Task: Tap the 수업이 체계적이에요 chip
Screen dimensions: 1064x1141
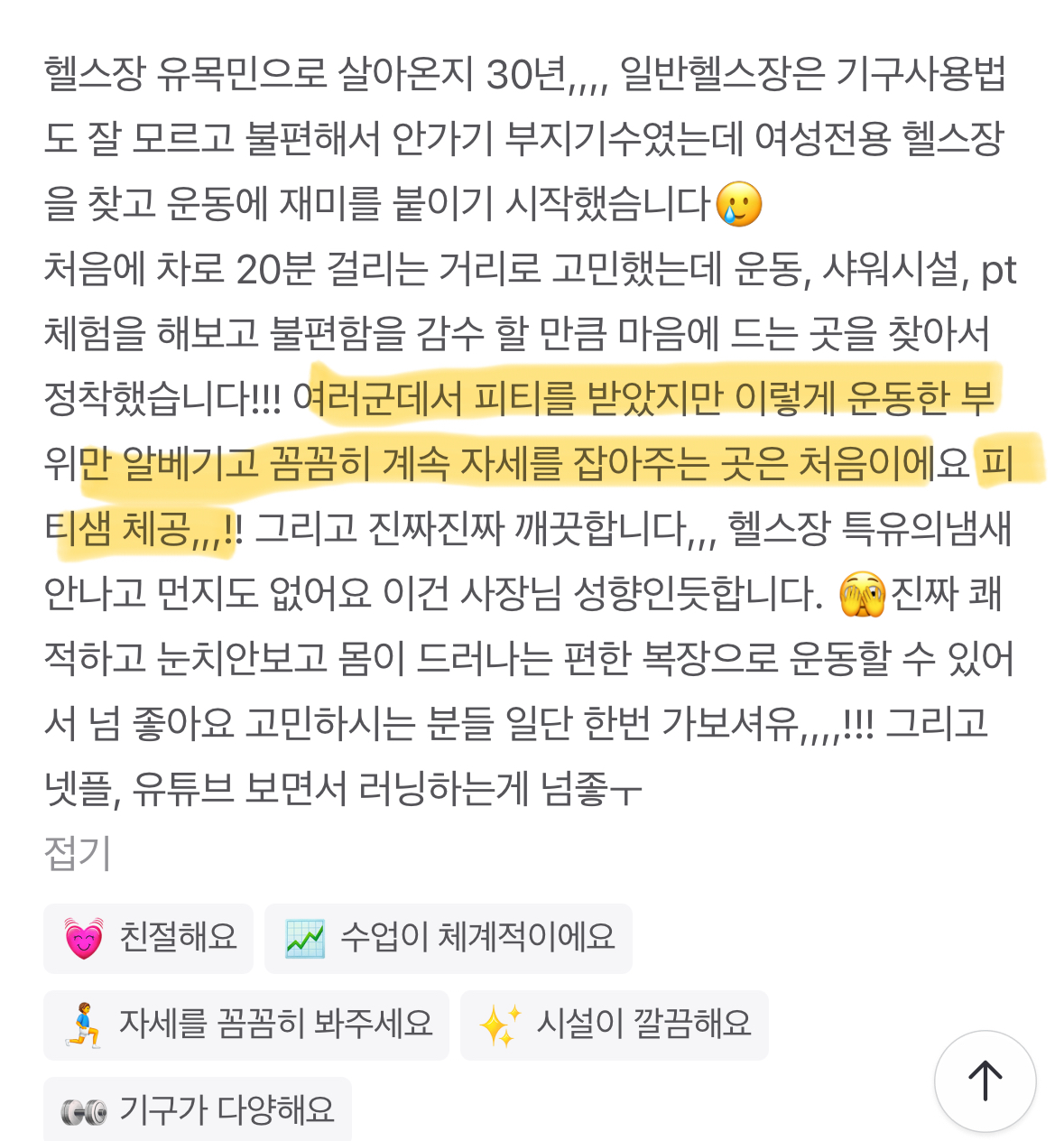Action: (449, 938)
